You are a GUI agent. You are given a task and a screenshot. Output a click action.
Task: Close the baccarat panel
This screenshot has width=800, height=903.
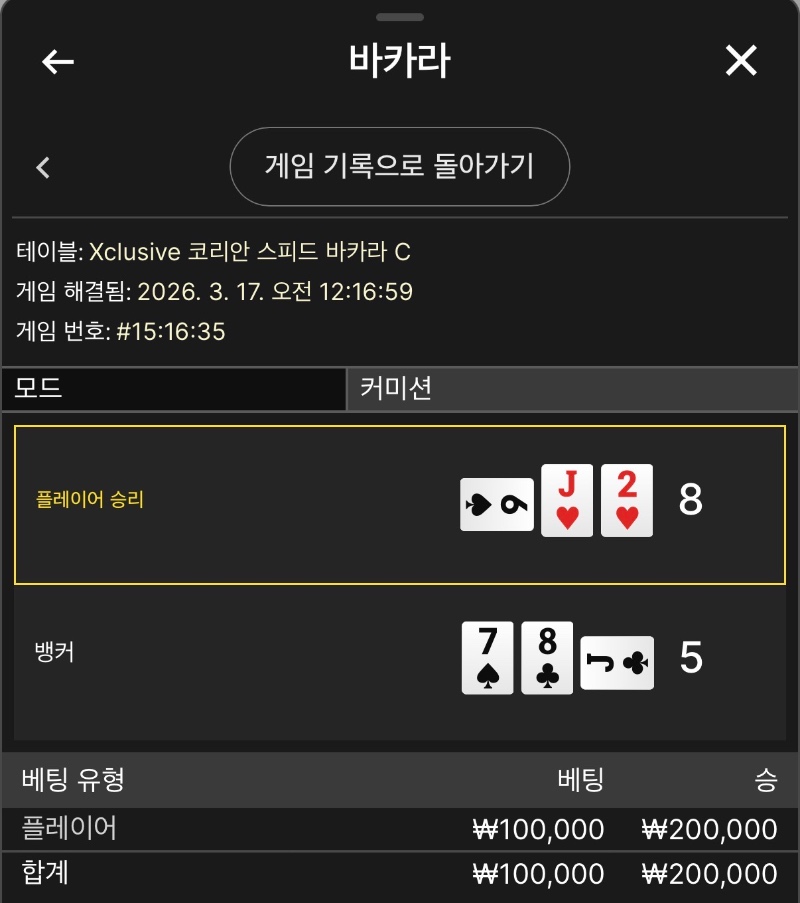pos(741,62)
